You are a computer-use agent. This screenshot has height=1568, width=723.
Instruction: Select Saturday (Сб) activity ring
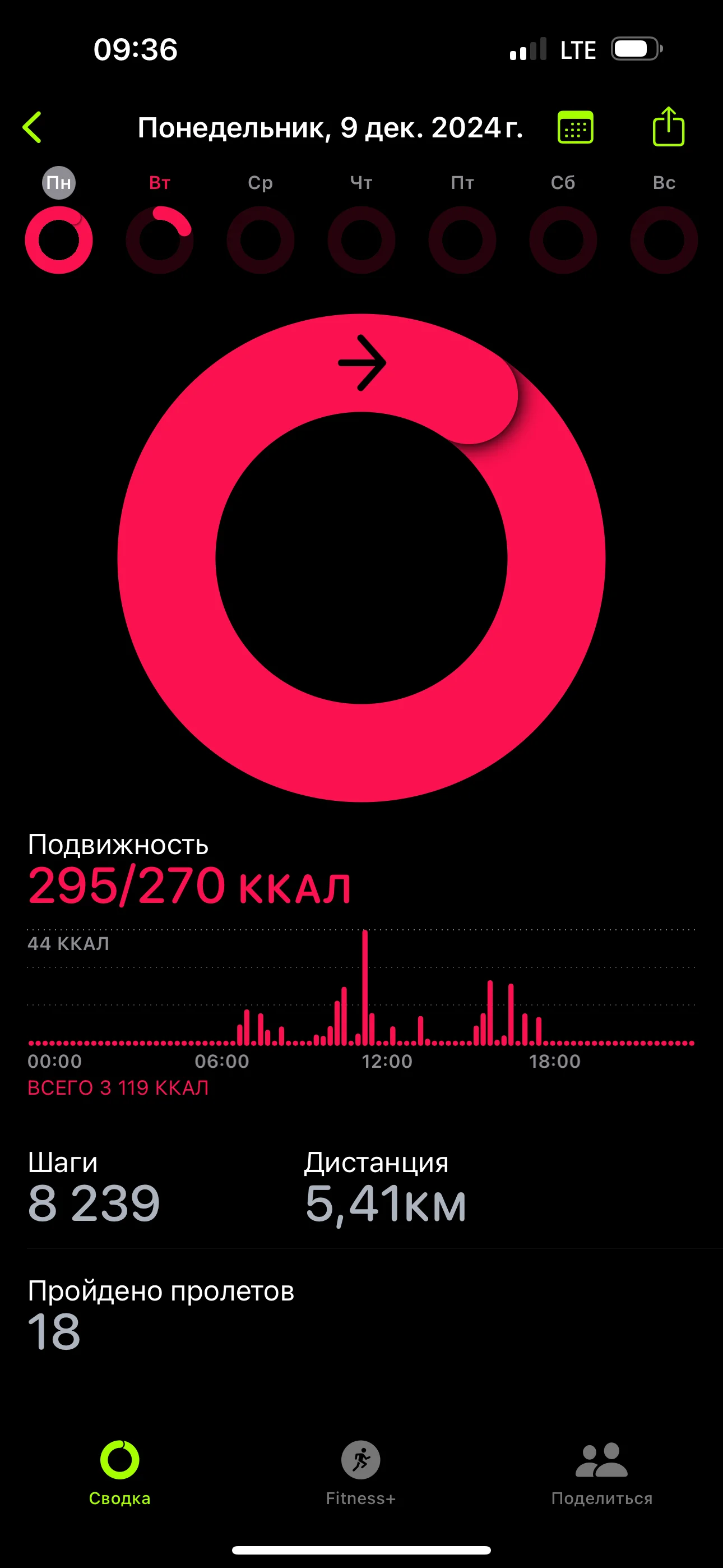coord(563,239)
